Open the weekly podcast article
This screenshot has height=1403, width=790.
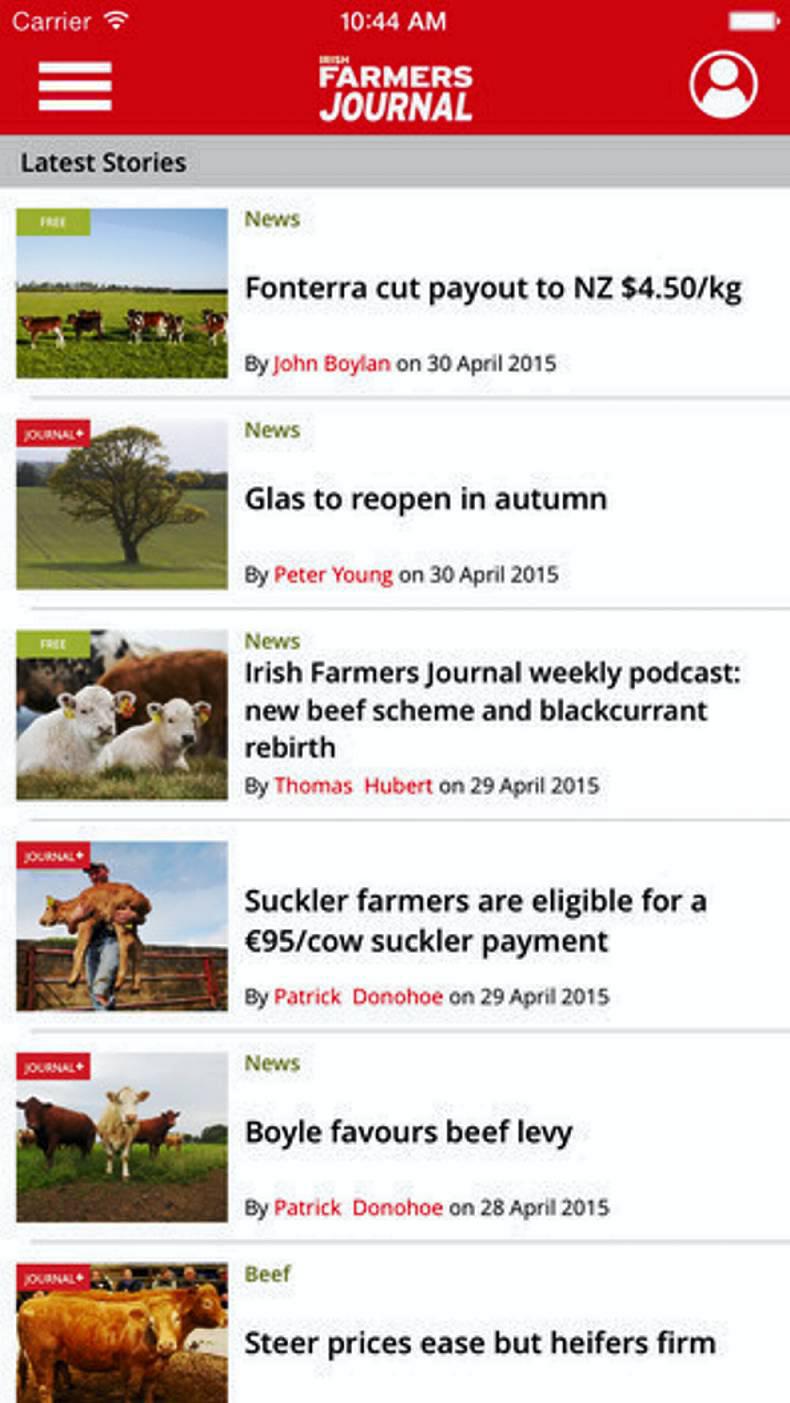point(492,710)
